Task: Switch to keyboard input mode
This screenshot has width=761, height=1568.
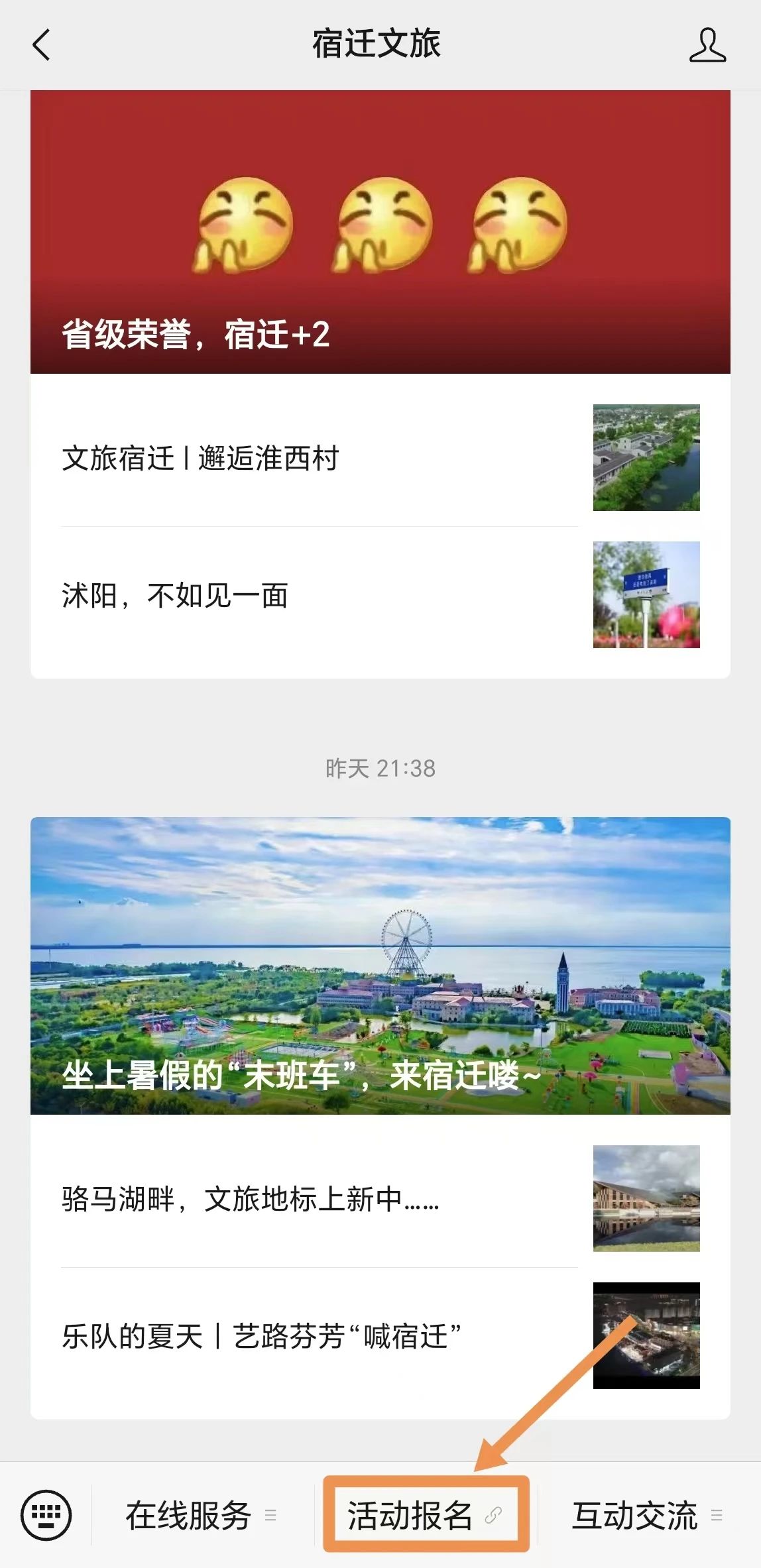Action: [x=46, y=1515]
